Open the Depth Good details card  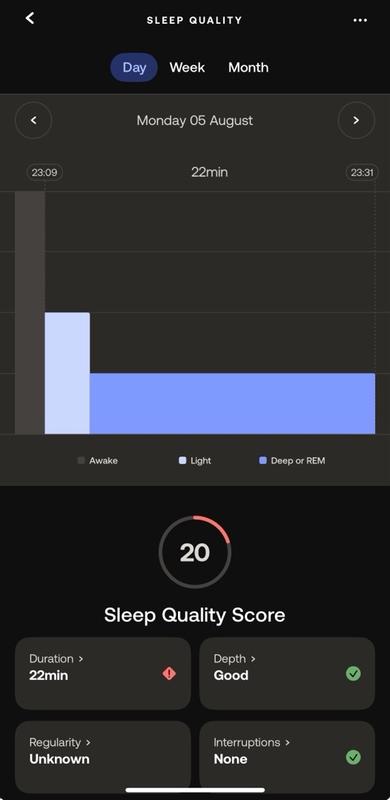click(287, 673)
